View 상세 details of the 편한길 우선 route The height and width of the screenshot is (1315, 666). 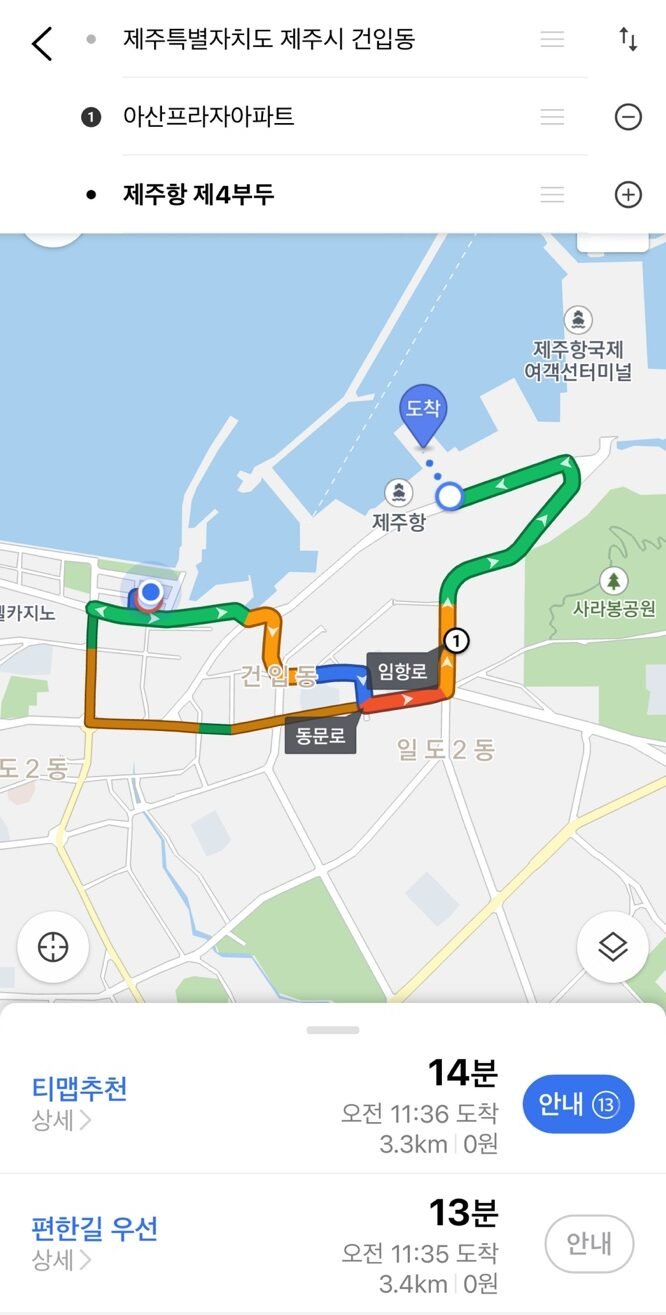pos(61,1260)
